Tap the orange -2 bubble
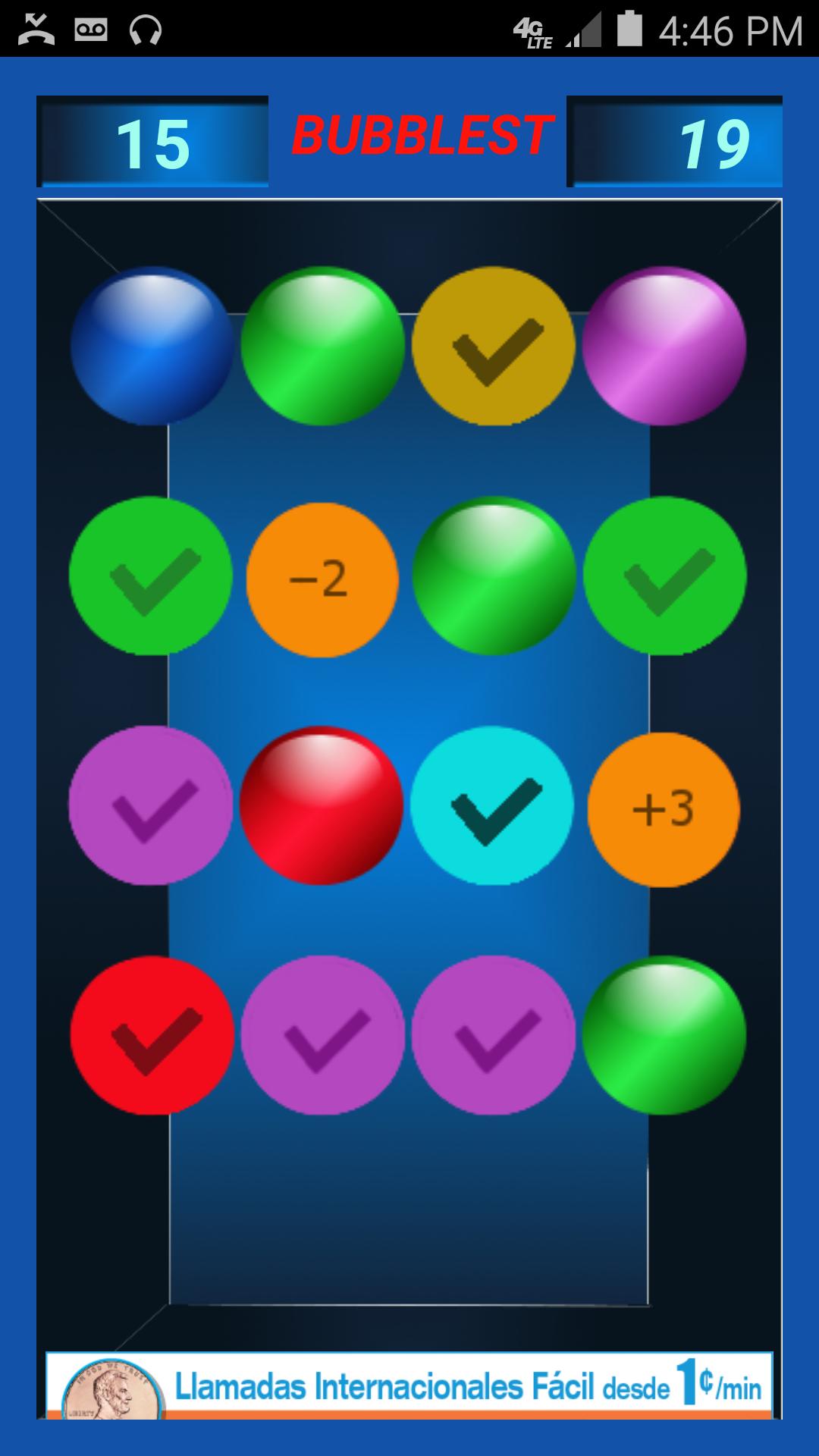 pos(322,579)
